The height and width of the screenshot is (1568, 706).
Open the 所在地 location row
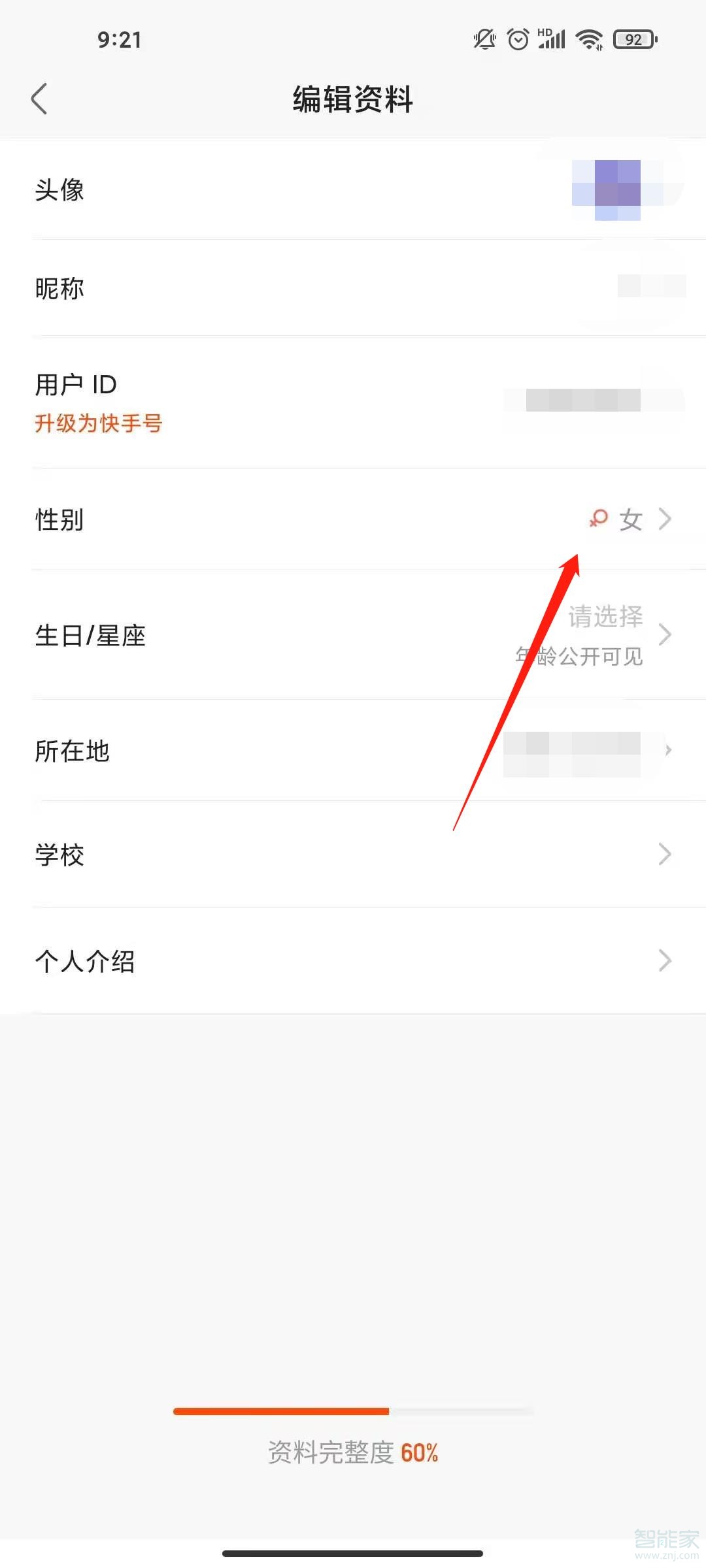[x=353, y=751]
